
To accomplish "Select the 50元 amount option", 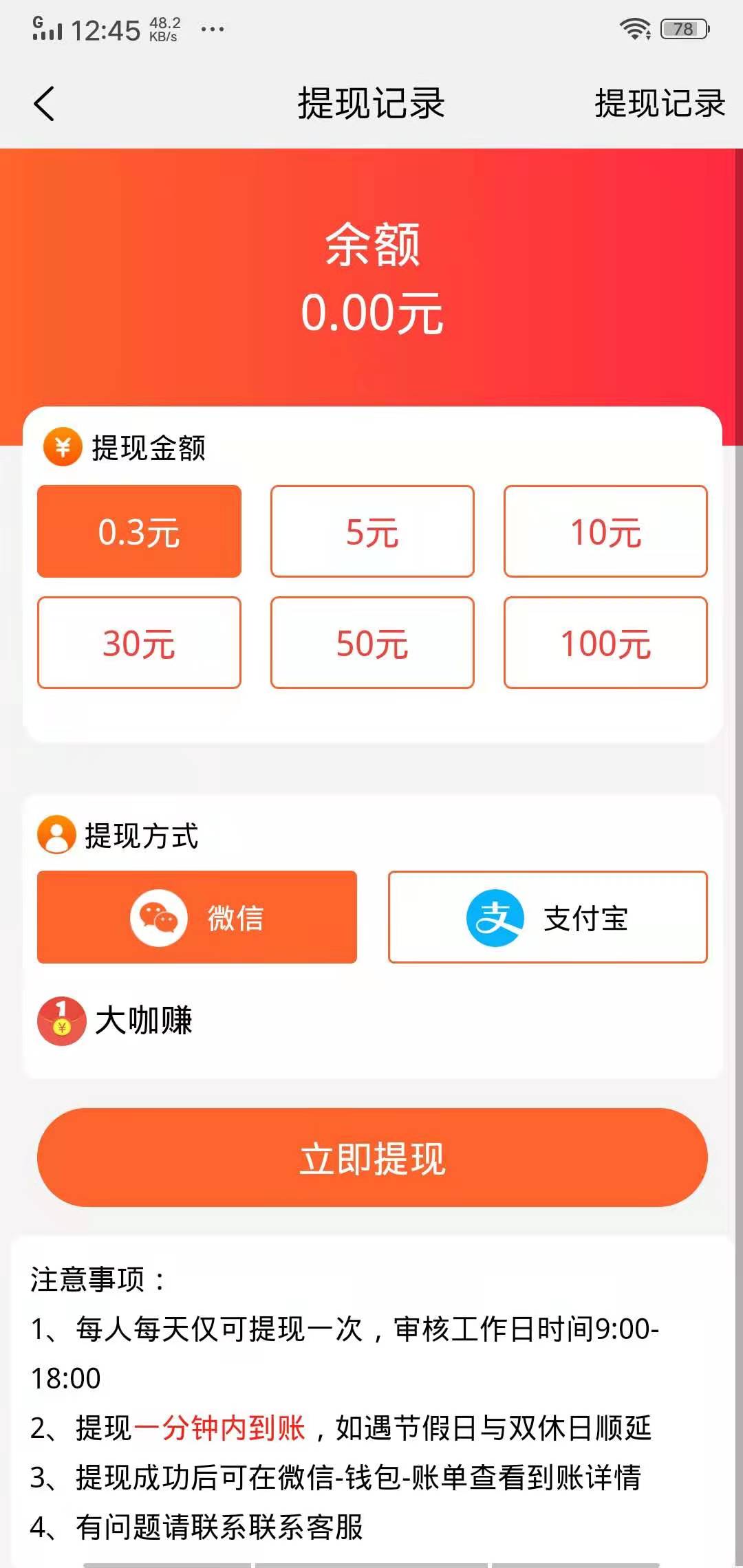I will (x=372, y=644).
